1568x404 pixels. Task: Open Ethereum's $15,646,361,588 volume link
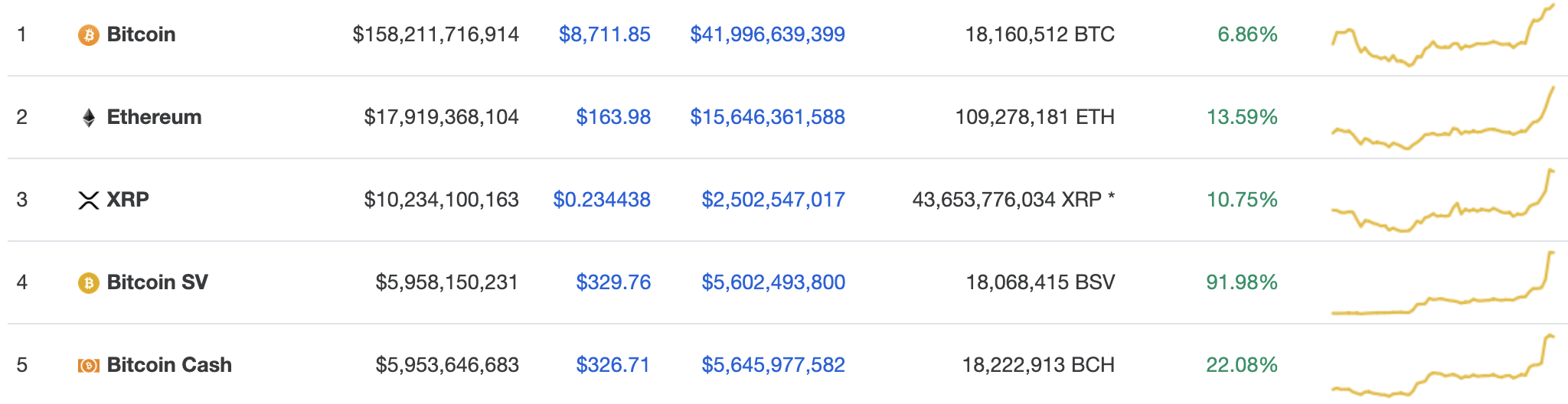click(x=767, y=117)
